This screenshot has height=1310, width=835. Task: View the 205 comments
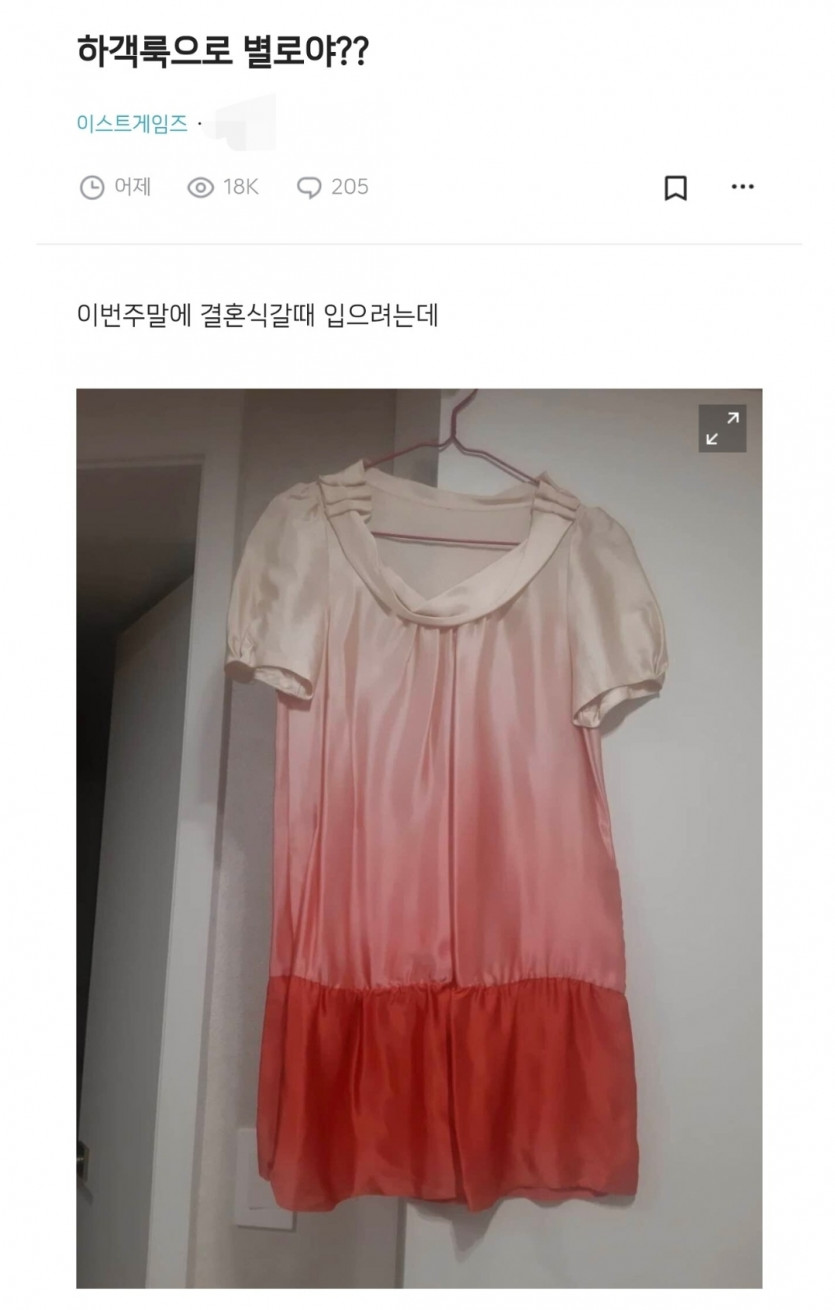point(333,187)
